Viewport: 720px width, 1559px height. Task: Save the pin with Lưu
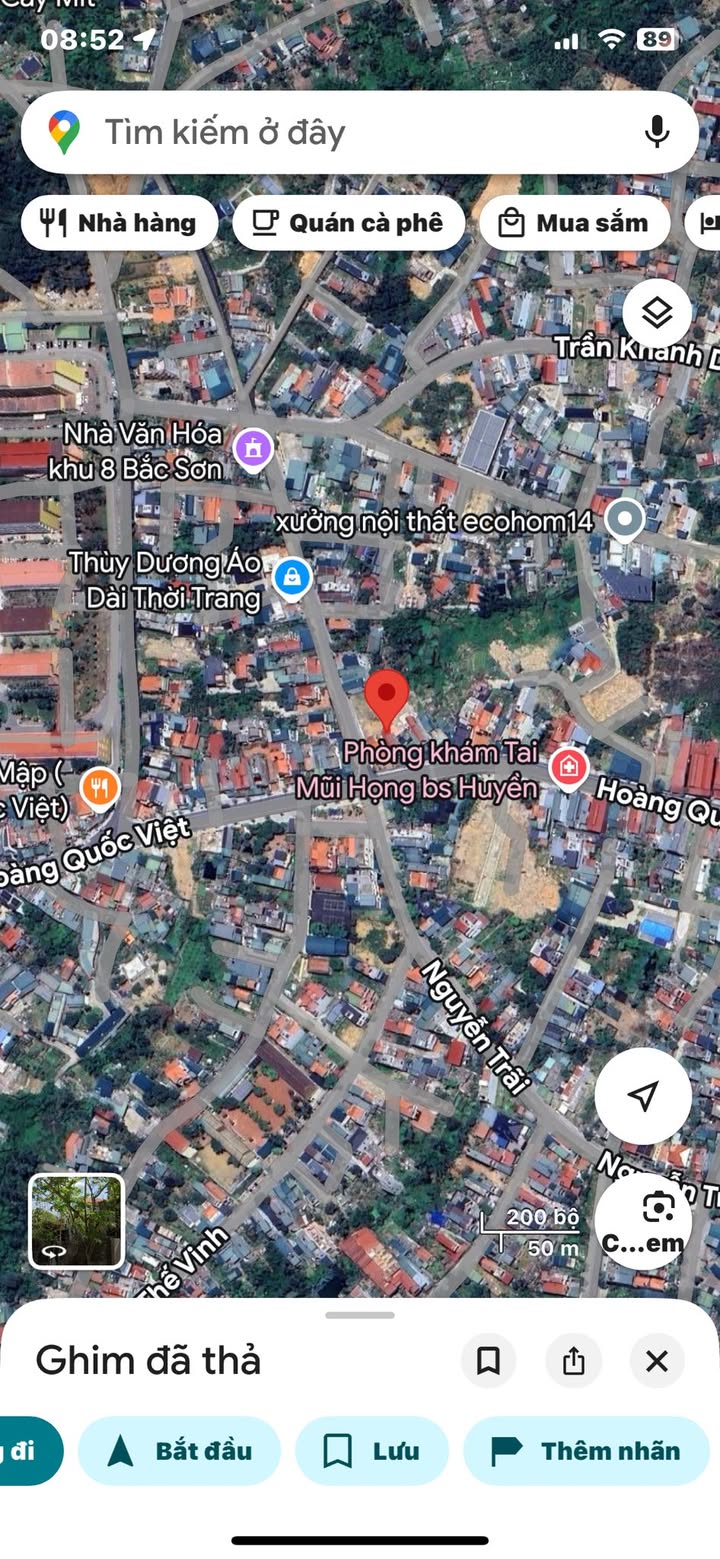372,1451
